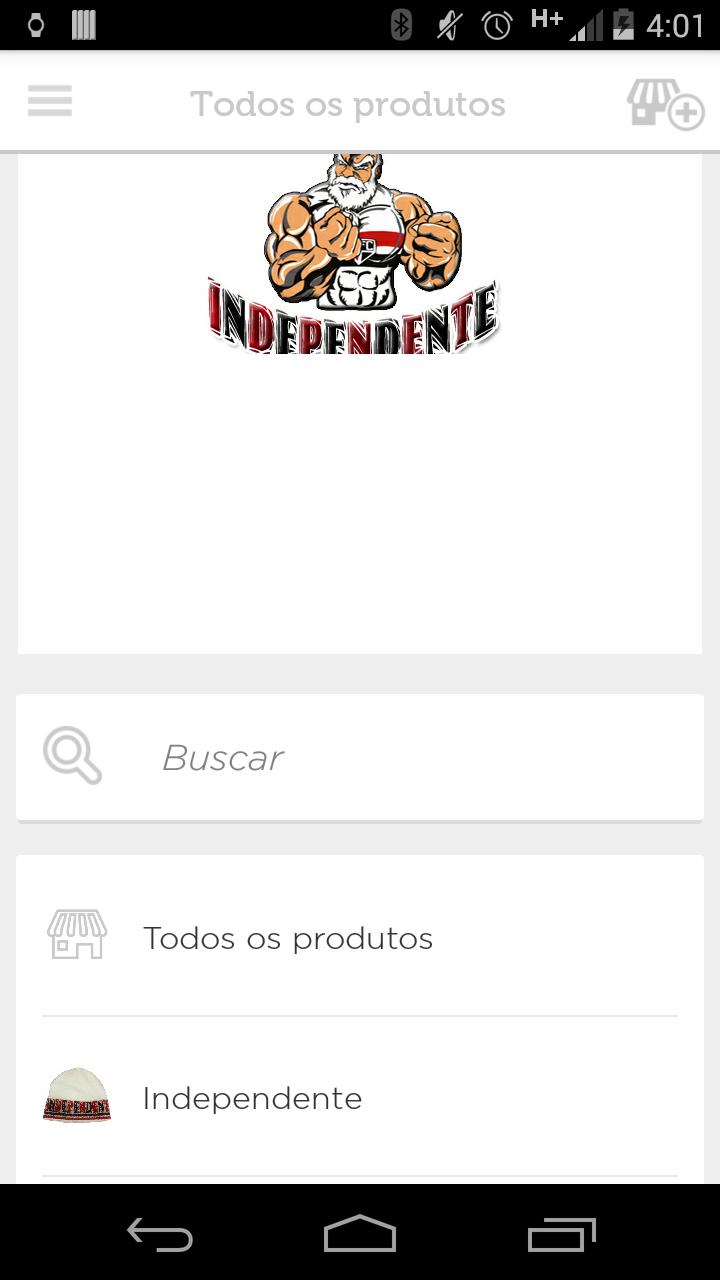Open the navigation drawer with hamburger icon
The image size is (720, 1280).
click(x=49, y=101)
